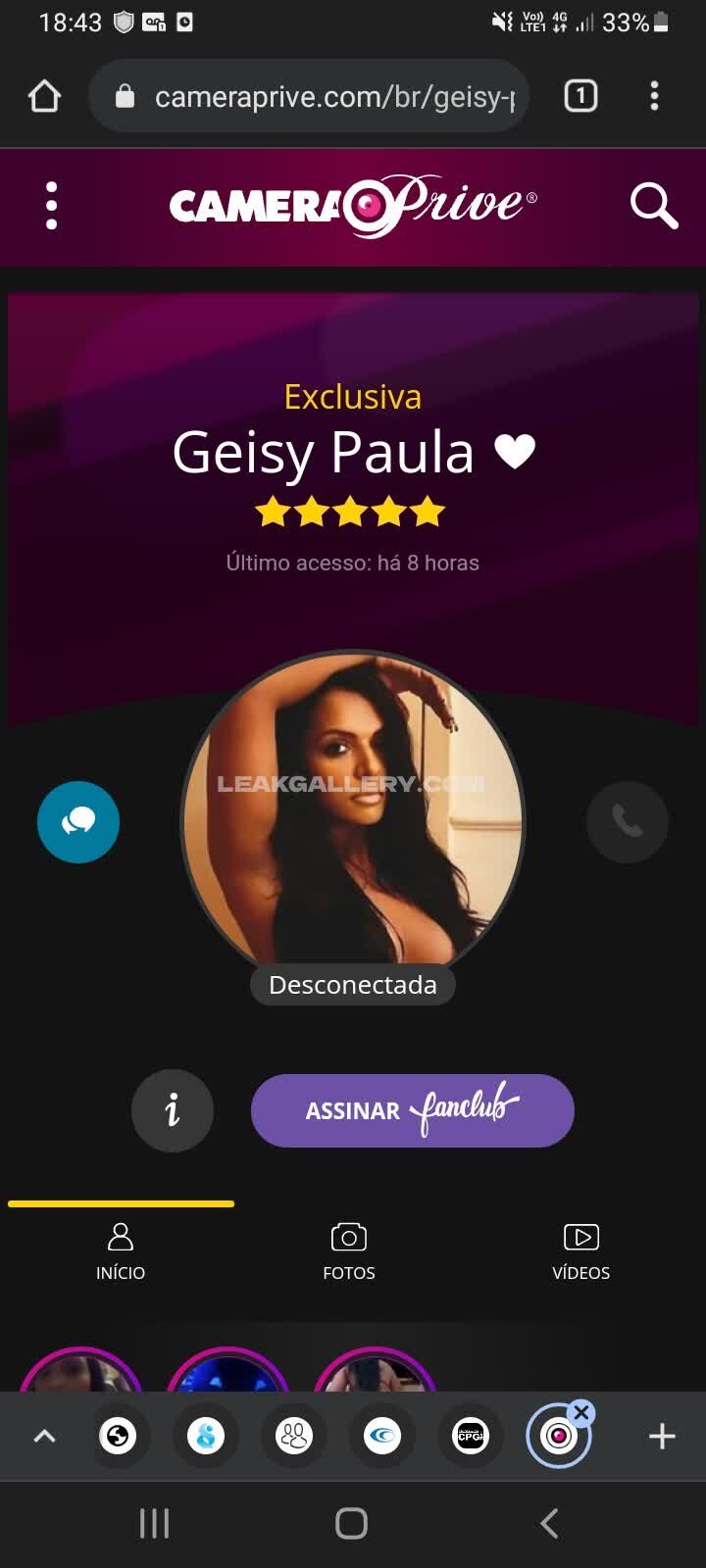This screenshot has width=706, height=1568.
Task: Switch to the Fotos tab
Action: tap(349, 1251)
